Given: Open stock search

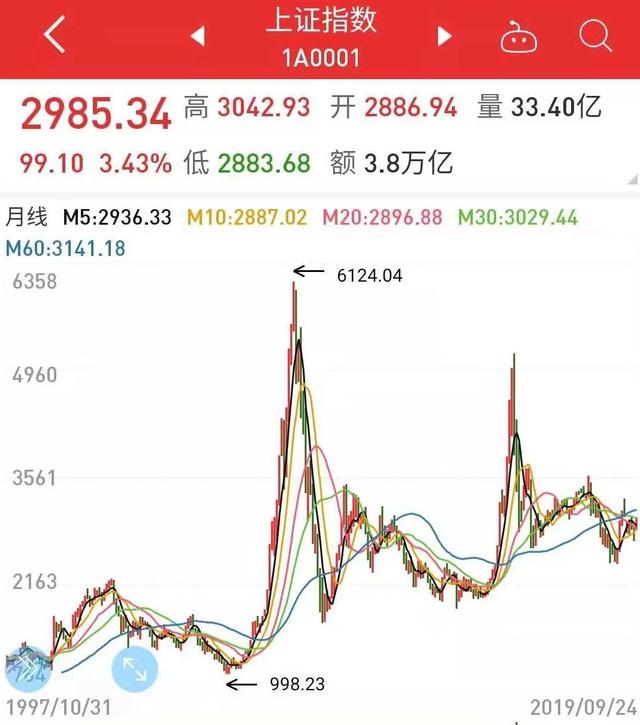Looking at the screenshot, I should (x=594, y=37).
